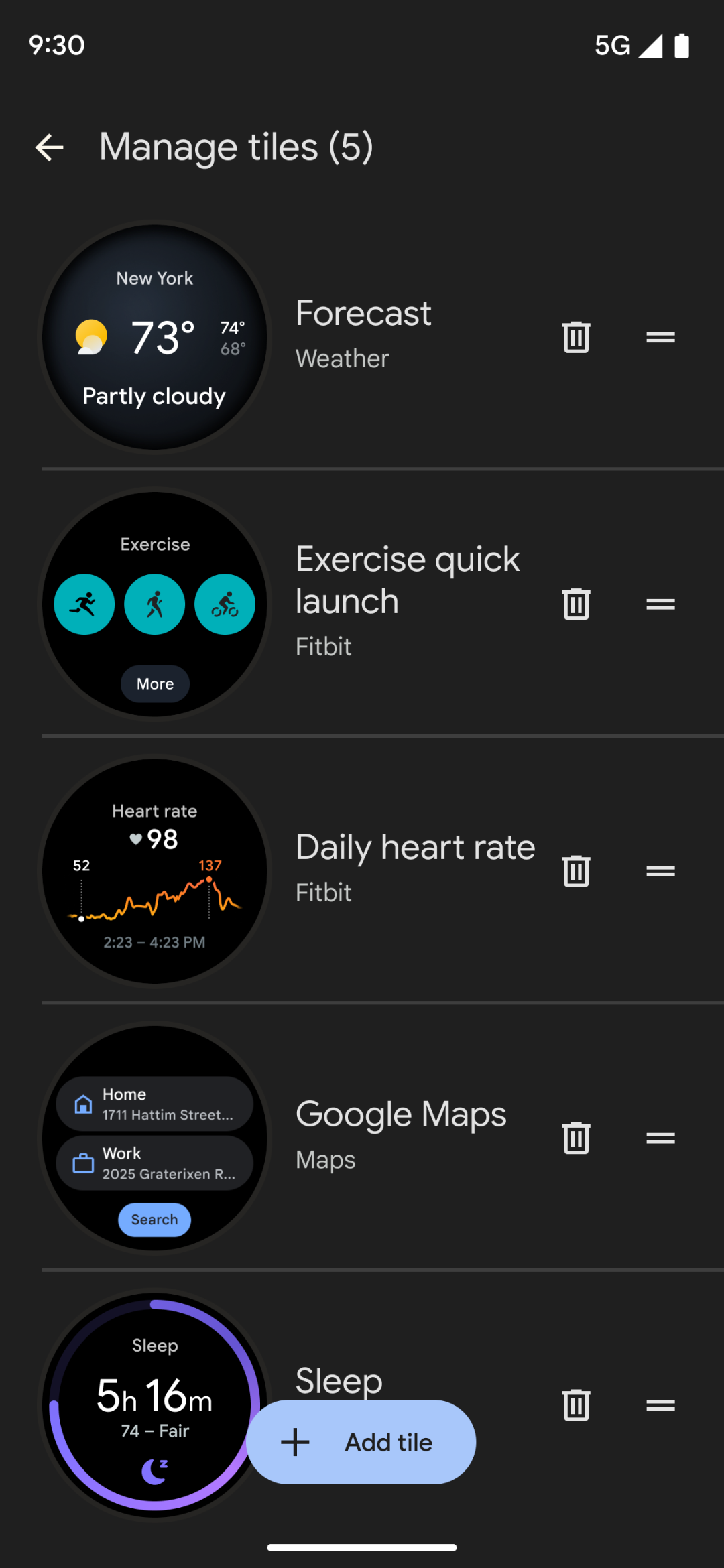Grab the reorder handle next to Sleep
The width and height of the screenshot is (724, 1568).
coord(660,1404)
